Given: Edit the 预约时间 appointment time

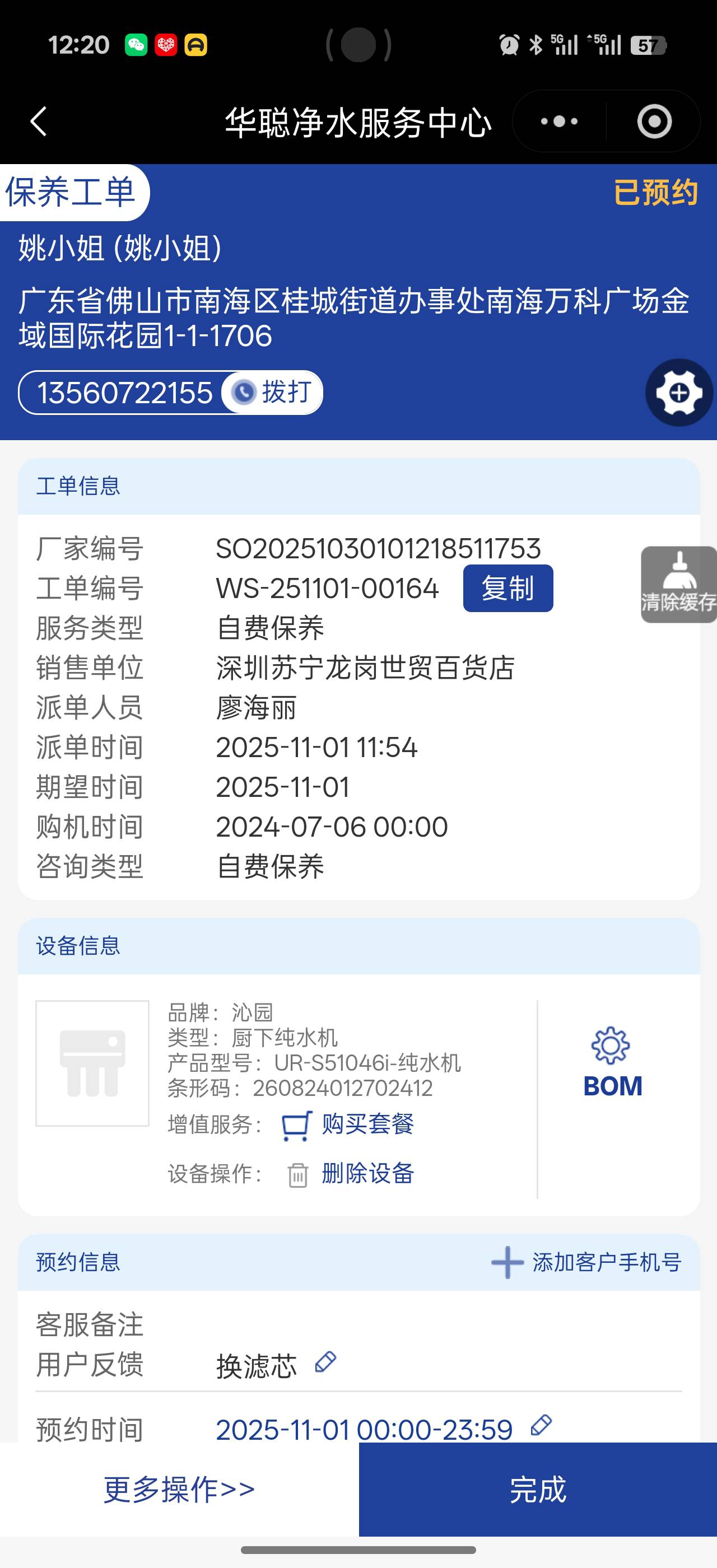Looking at the screenshot, I should 541,1426.
